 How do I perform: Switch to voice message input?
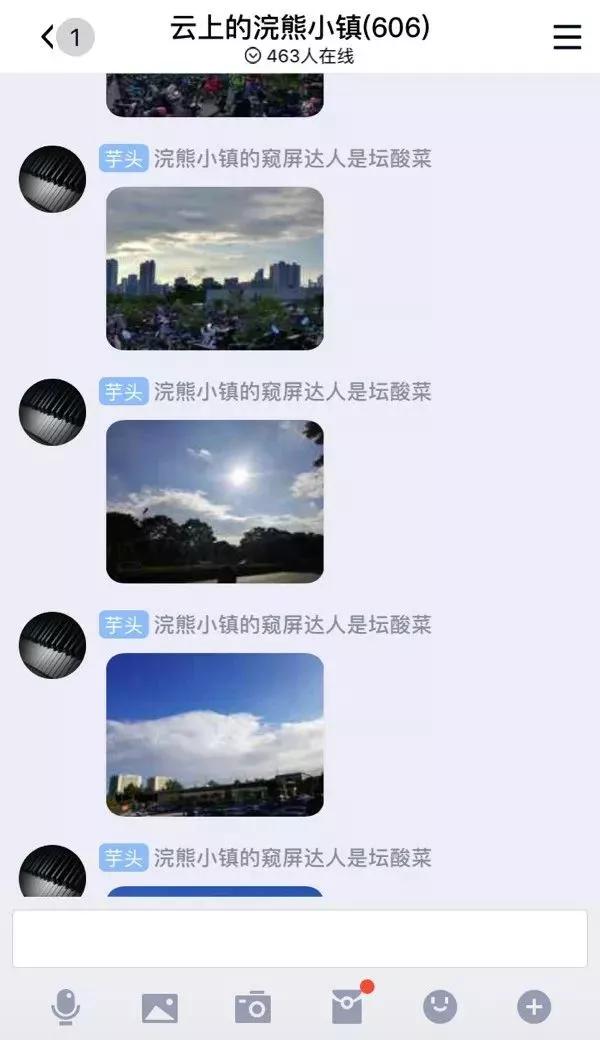66,1007
